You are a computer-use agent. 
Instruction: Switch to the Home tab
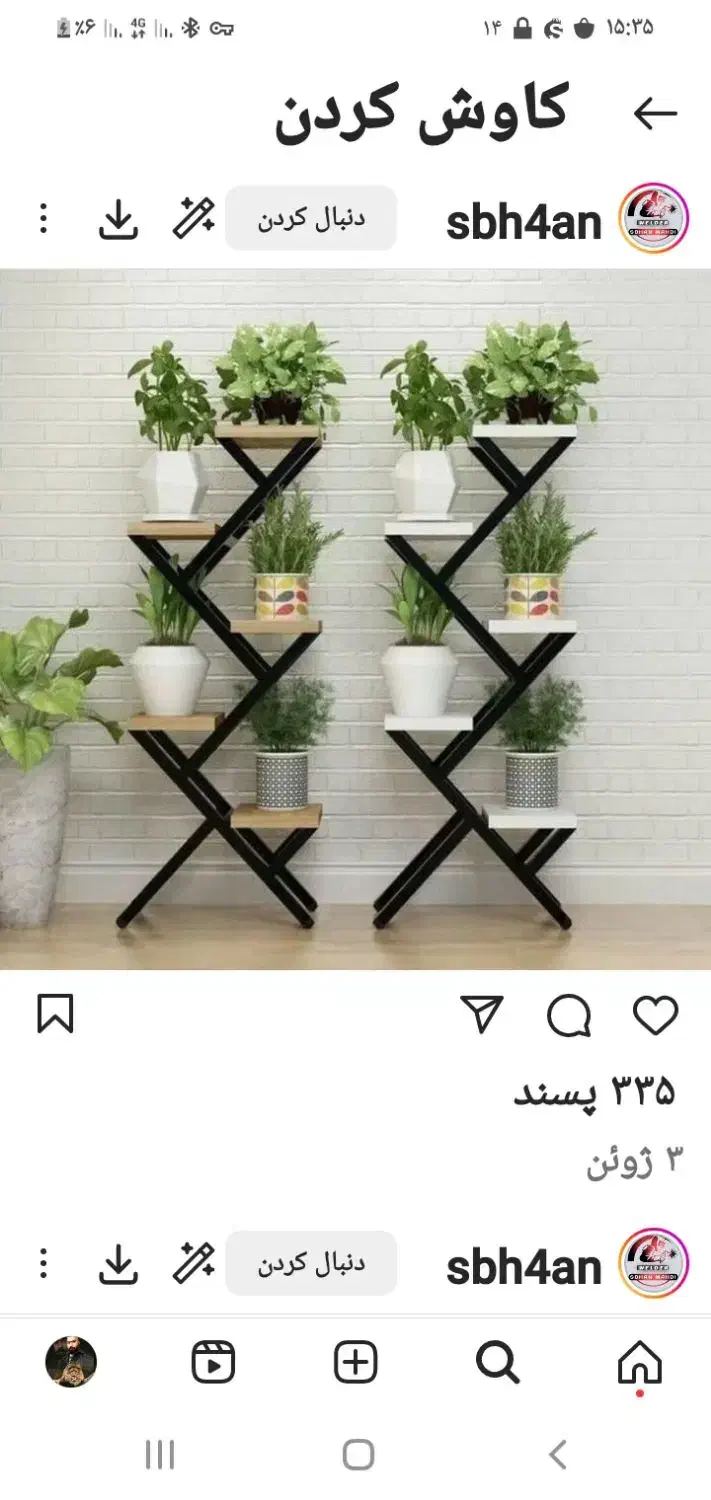[x=640, y=1362]
